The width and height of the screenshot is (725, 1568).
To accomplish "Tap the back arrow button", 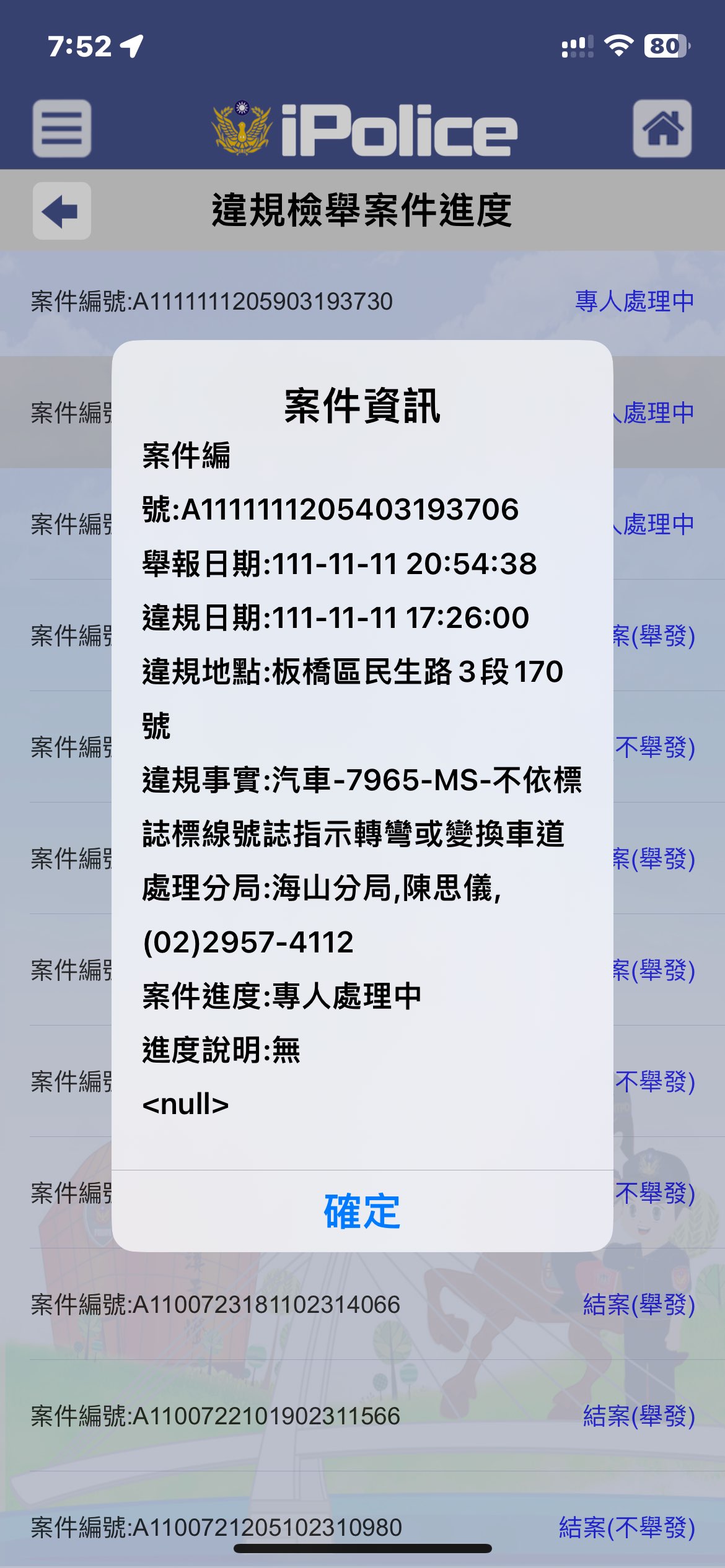I will [x=62, y=211].
